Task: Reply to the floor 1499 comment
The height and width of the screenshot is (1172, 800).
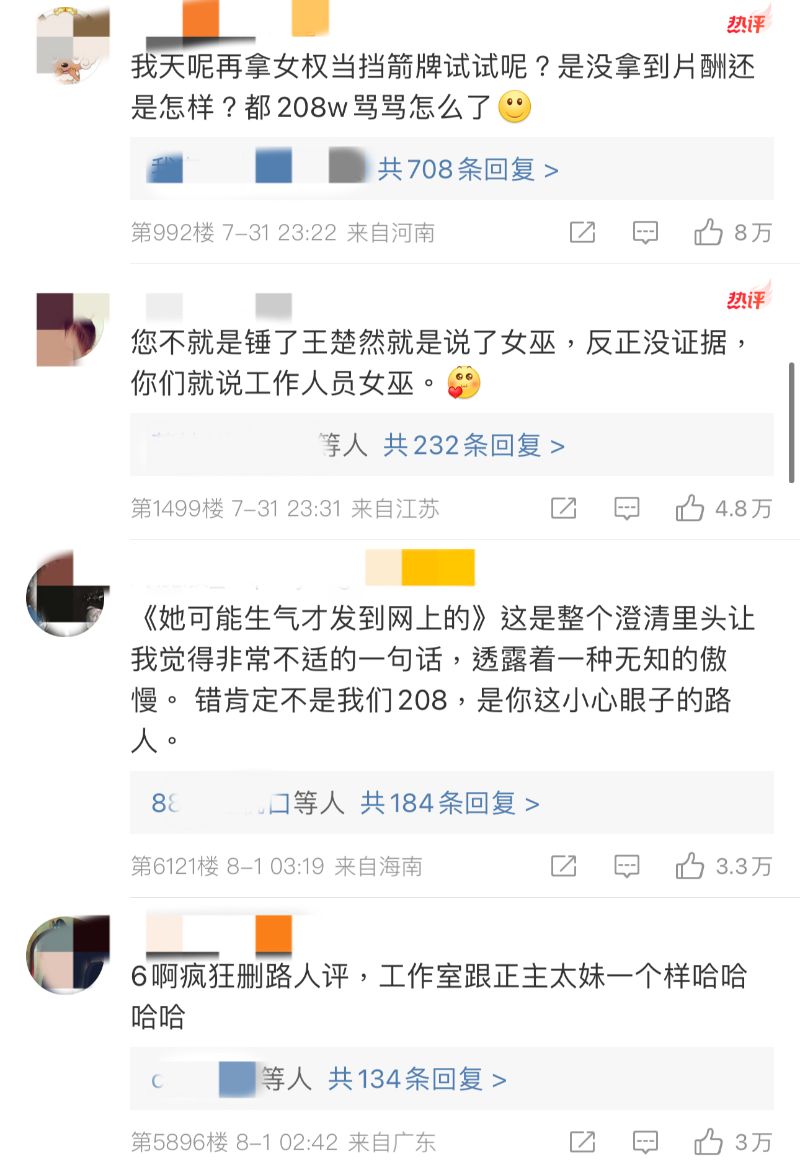Action: 627,508
